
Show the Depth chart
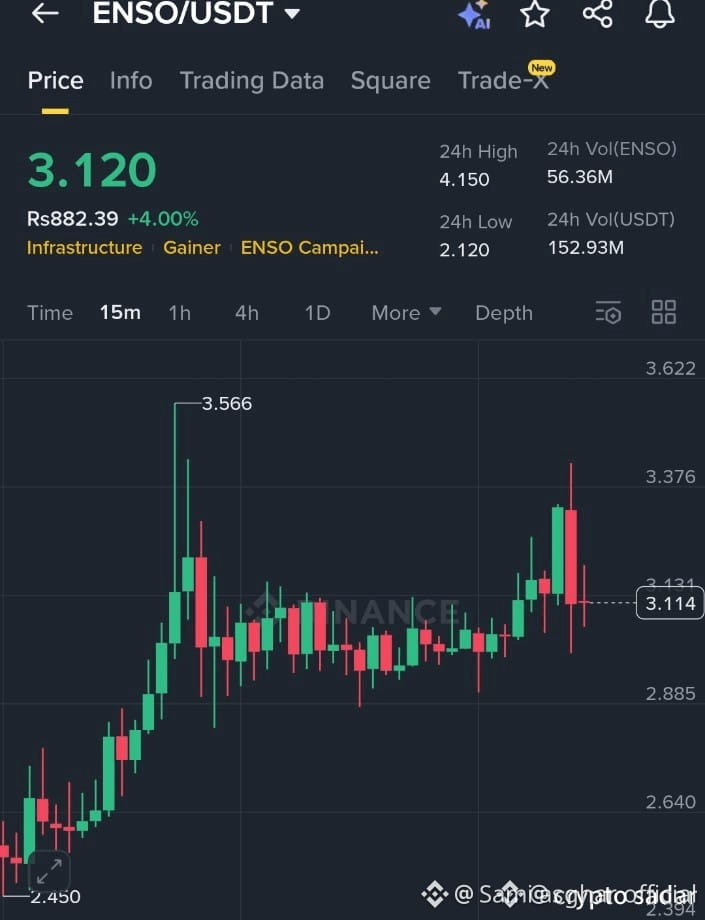click(504, 313)
